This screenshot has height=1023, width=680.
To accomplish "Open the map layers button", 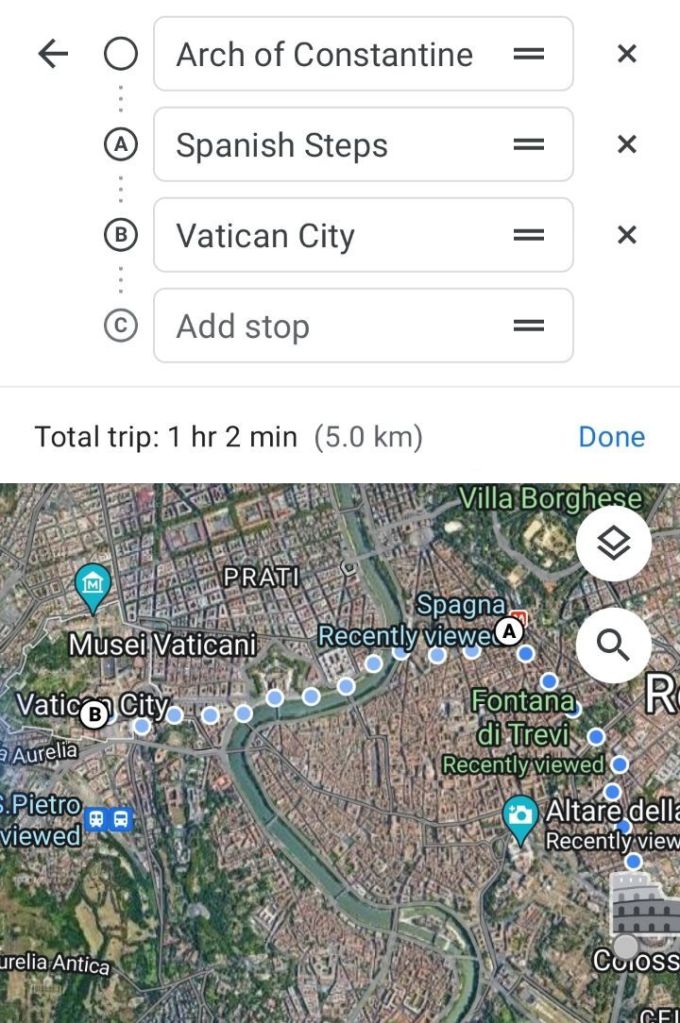I will point(613,545).
